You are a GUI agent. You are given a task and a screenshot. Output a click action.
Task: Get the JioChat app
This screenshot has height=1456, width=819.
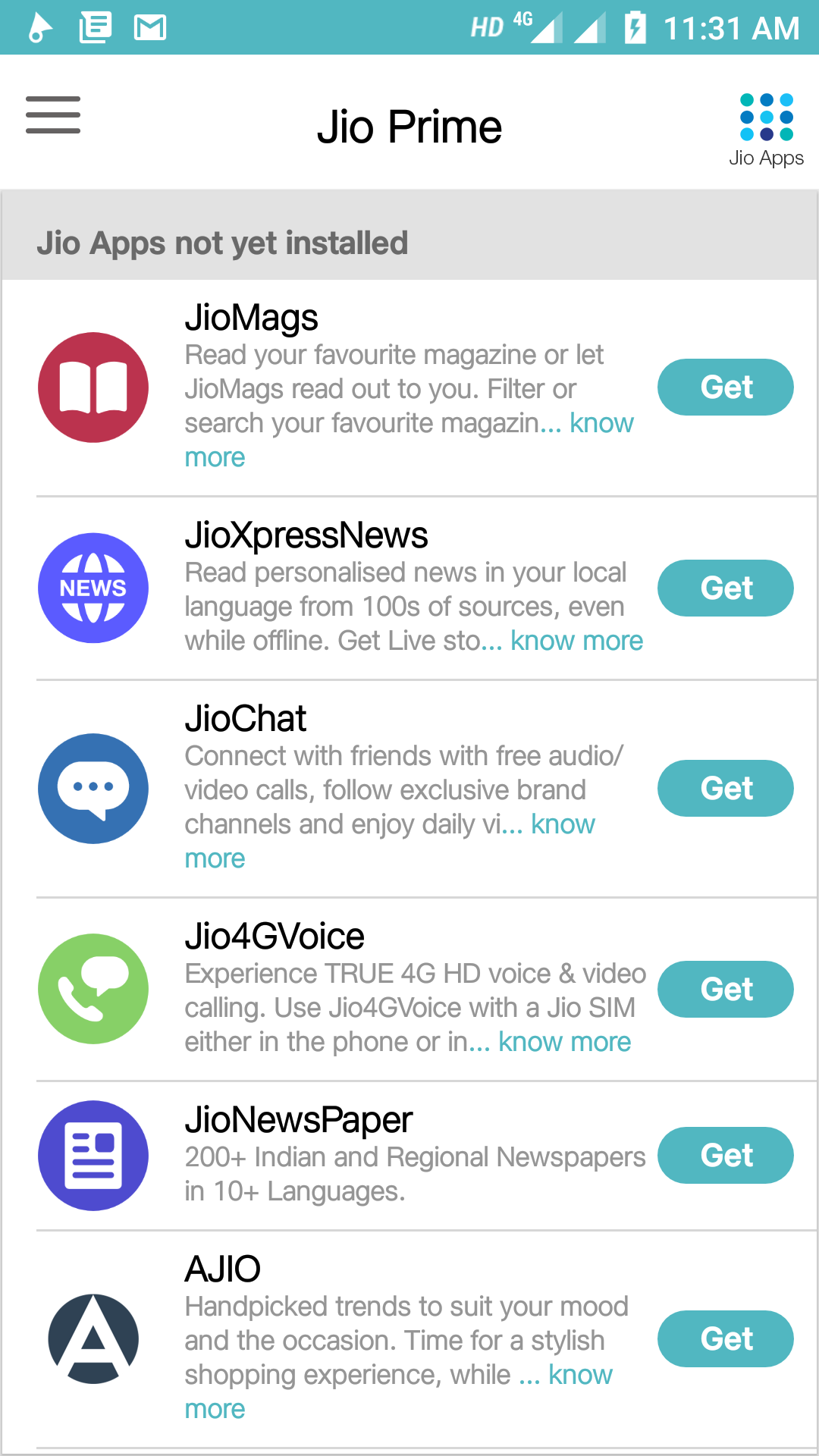tap(725, 788)
